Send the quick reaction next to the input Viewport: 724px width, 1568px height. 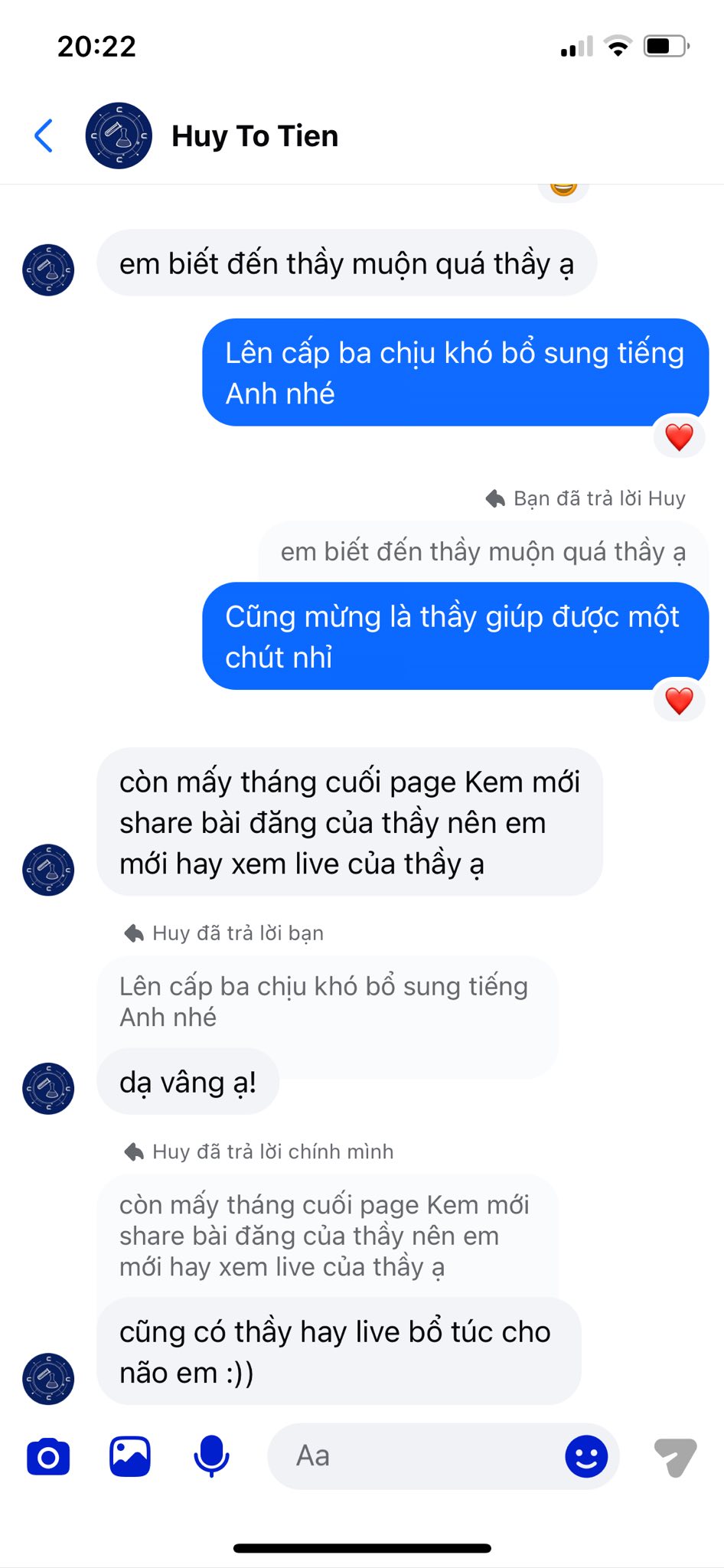coord(675,1456)
